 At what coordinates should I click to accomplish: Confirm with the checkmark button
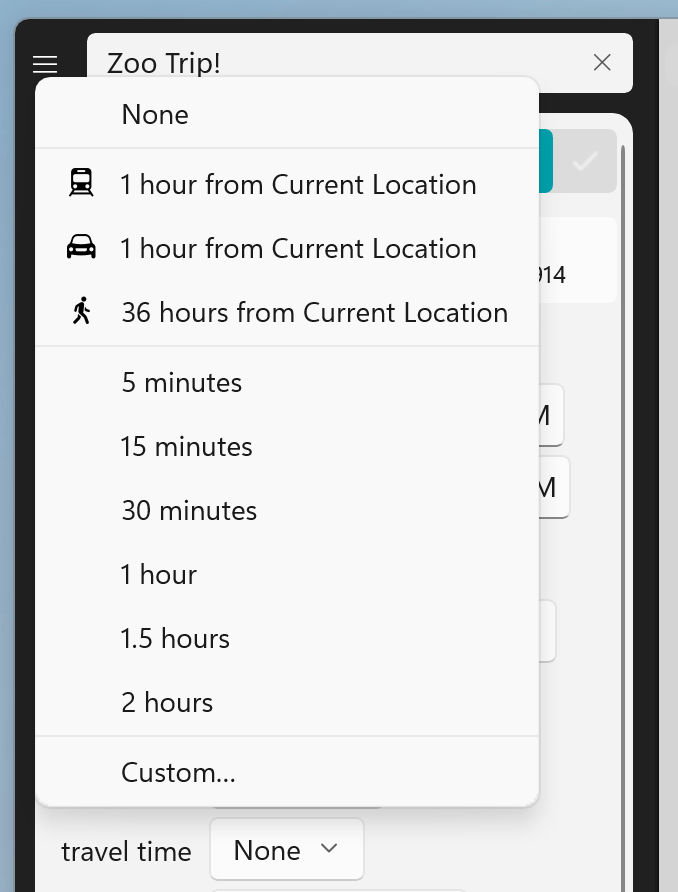584,161
